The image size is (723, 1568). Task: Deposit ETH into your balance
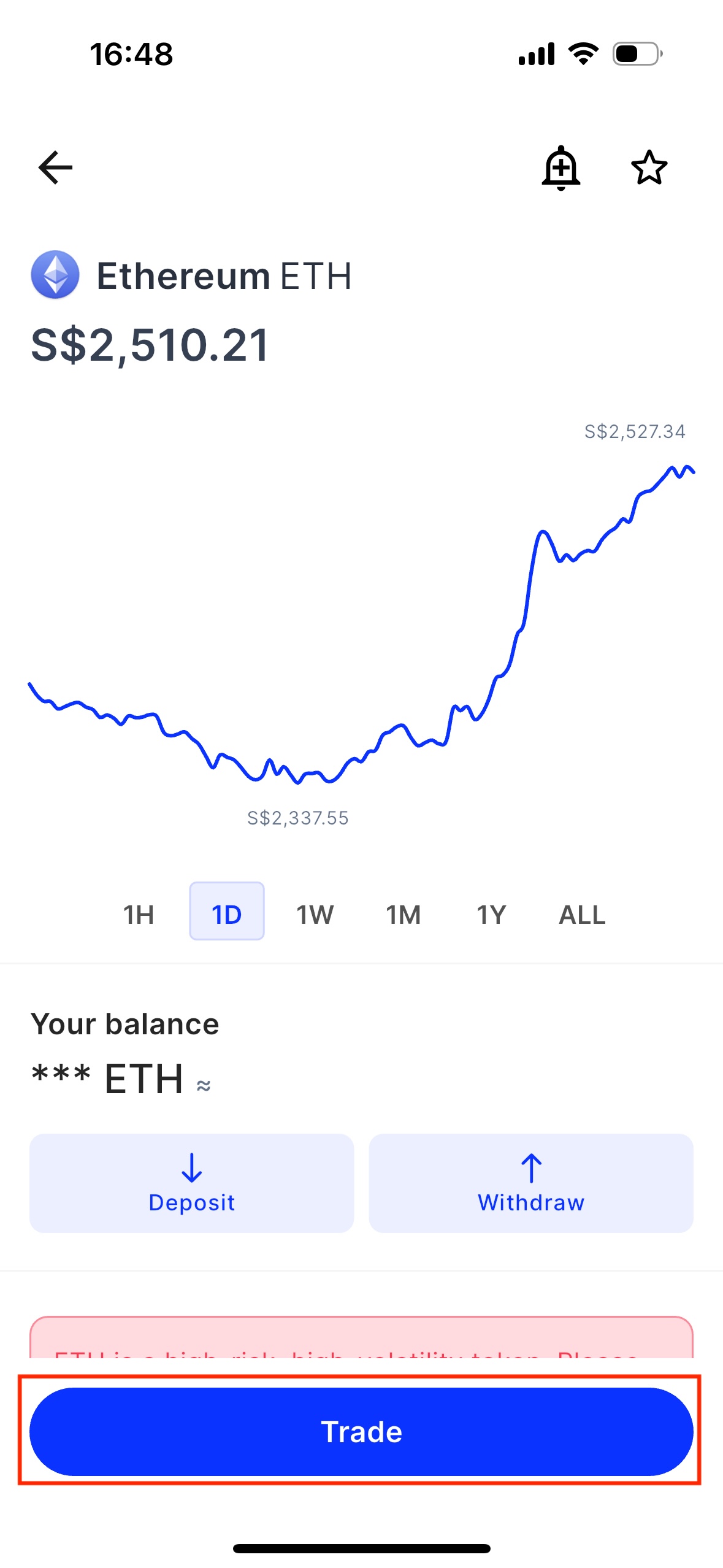tap(192, 1183)
